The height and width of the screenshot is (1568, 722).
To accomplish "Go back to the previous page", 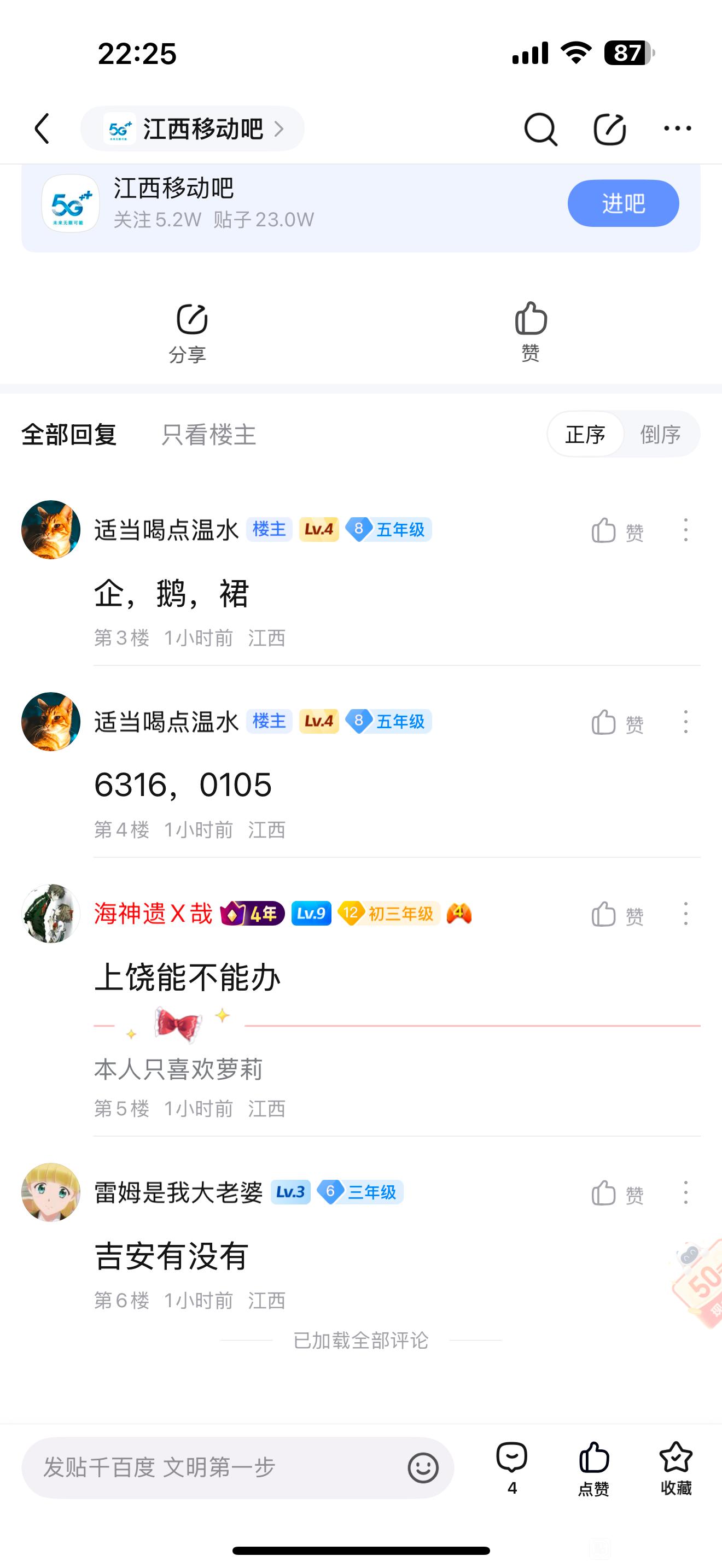I will pyautogui.click(x=42, y=128).
